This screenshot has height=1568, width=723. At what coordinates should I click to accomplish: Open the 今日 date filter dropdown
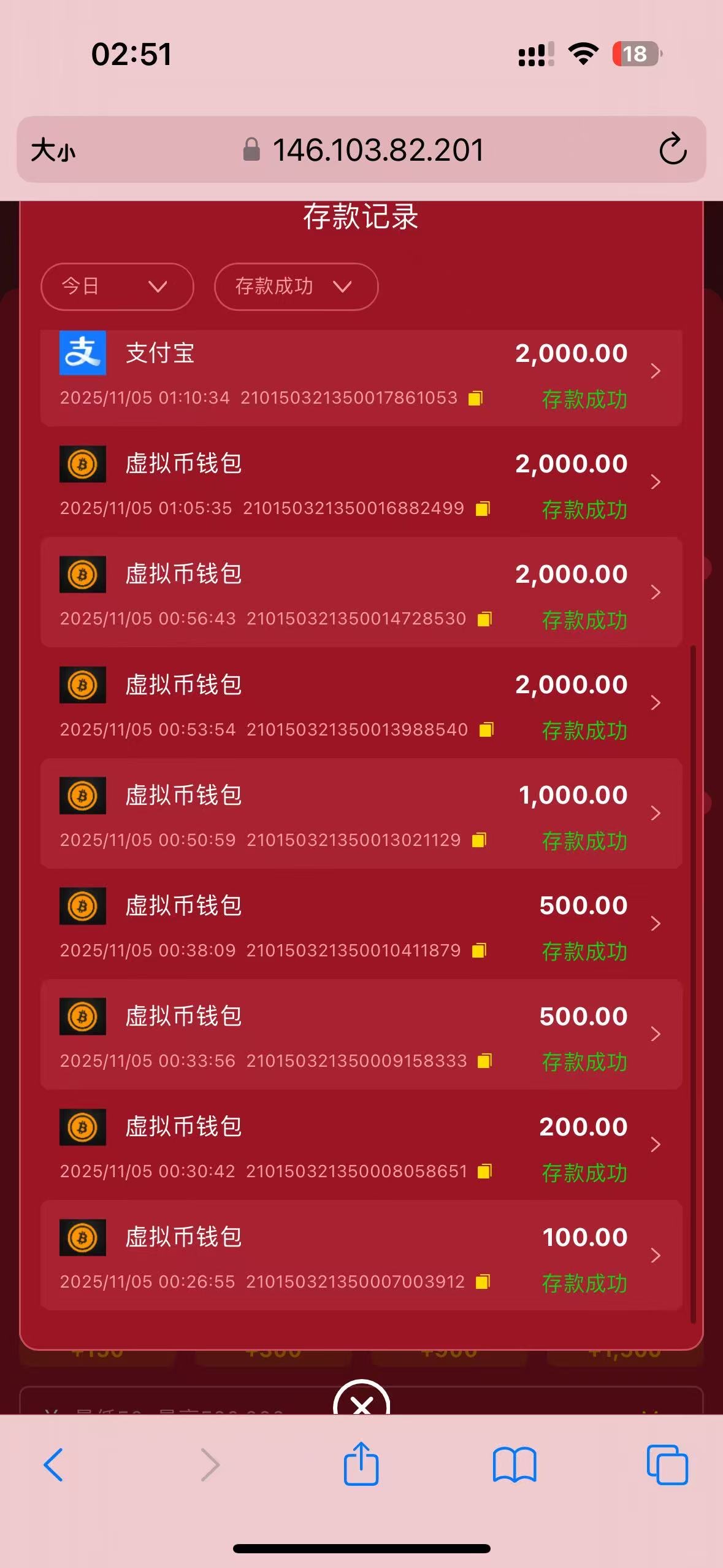click(x=117, y=286)
